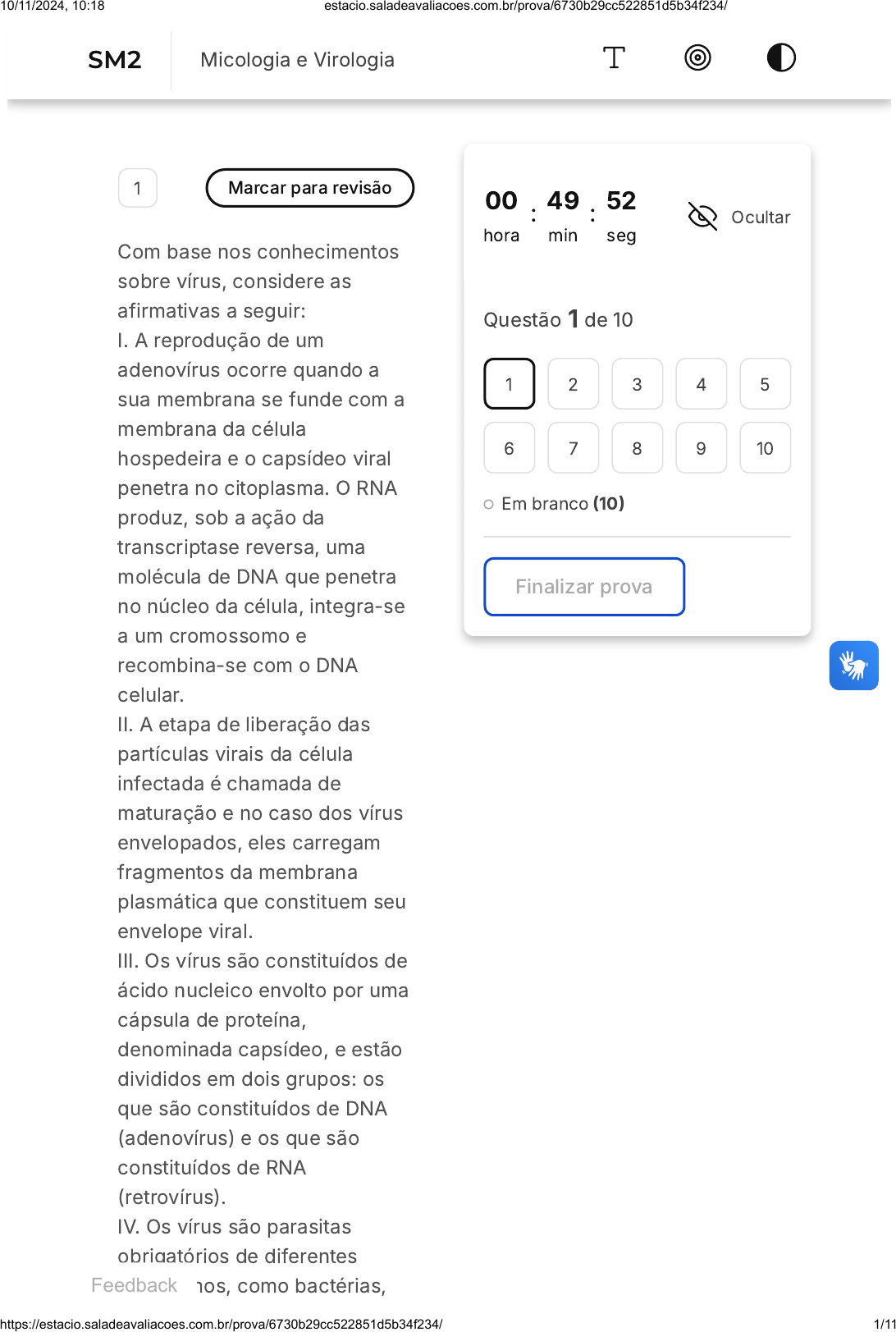Navigate to question 6
This screenshot has width=896, height=1332.
pyautogui.click(x=509, y=448)
